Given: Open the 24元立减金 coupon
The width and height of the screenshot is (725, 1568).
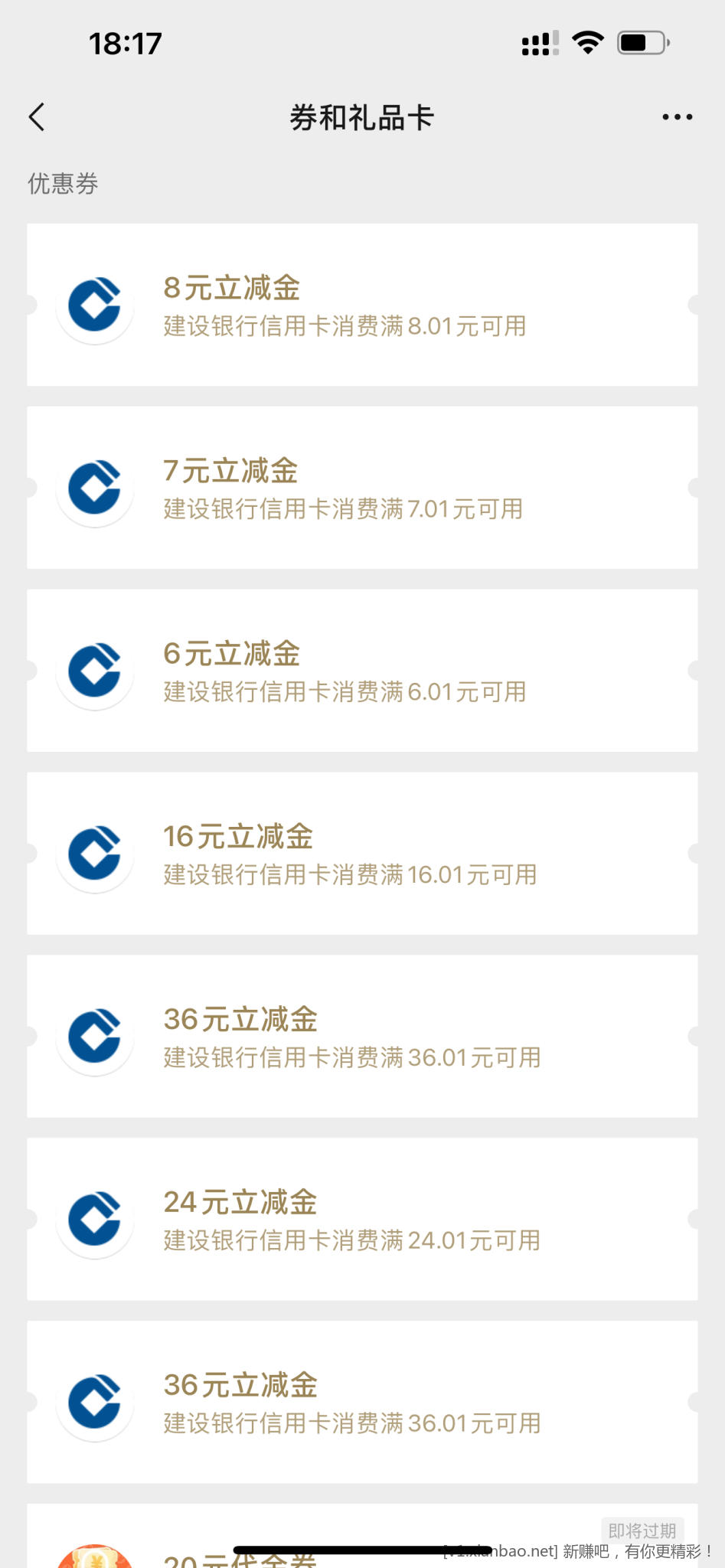Looking at the screenshot, I should tap(362, 1219).
